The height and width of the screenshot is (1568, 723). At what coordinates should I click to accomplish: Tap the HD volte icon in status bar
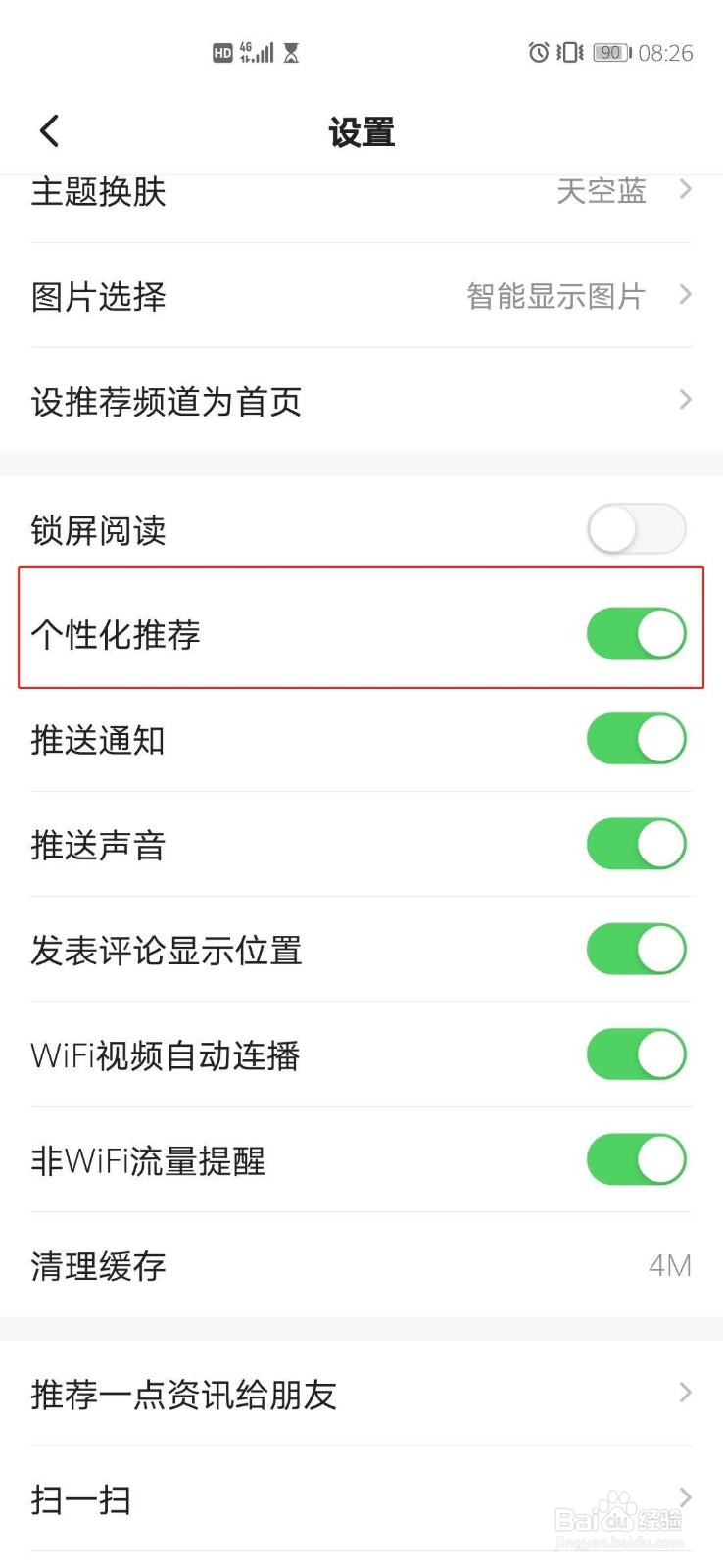coord(222,54)
